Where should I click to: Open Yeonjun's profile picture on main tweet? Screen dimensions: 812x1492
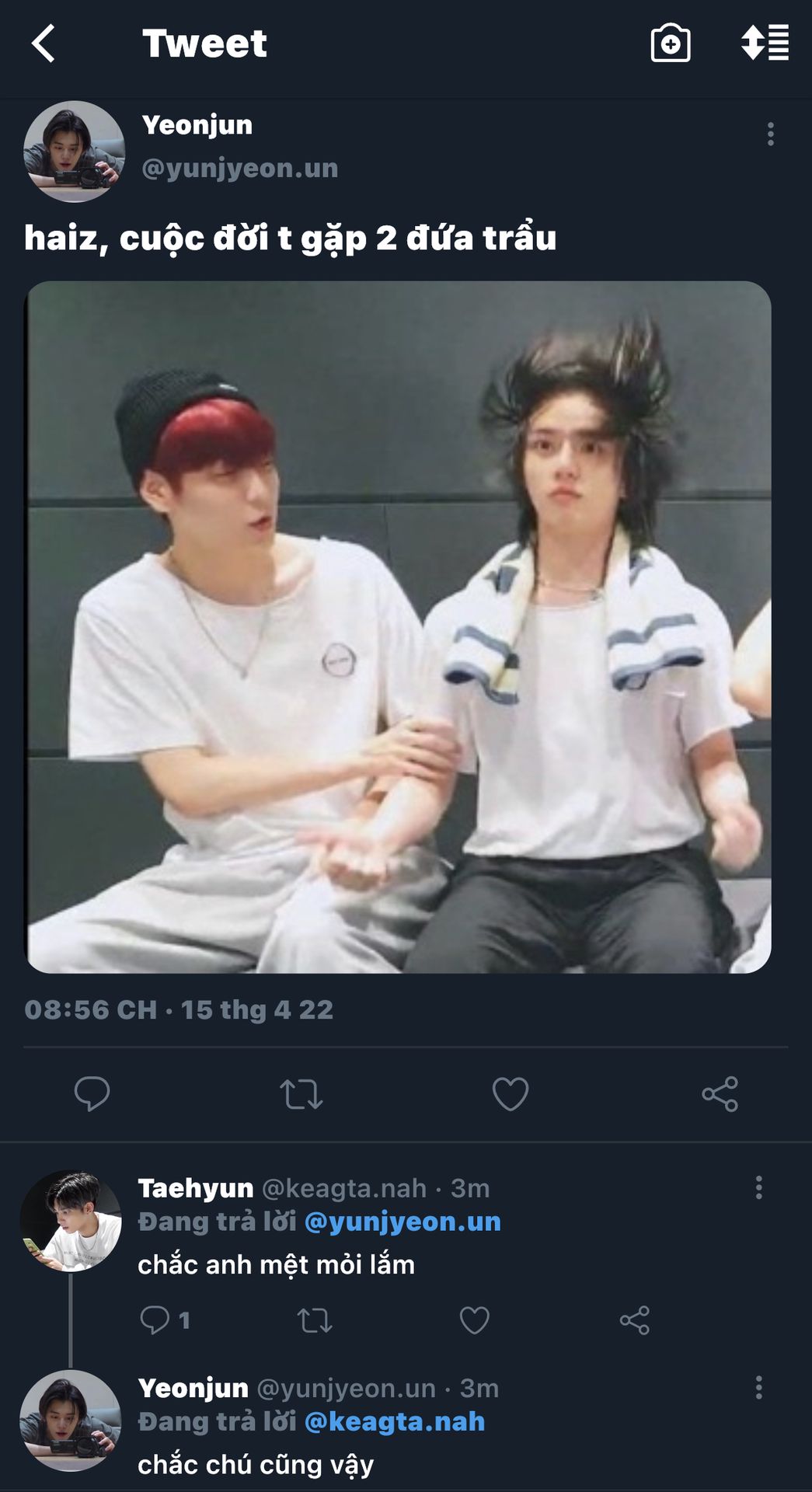click(74, 152)
